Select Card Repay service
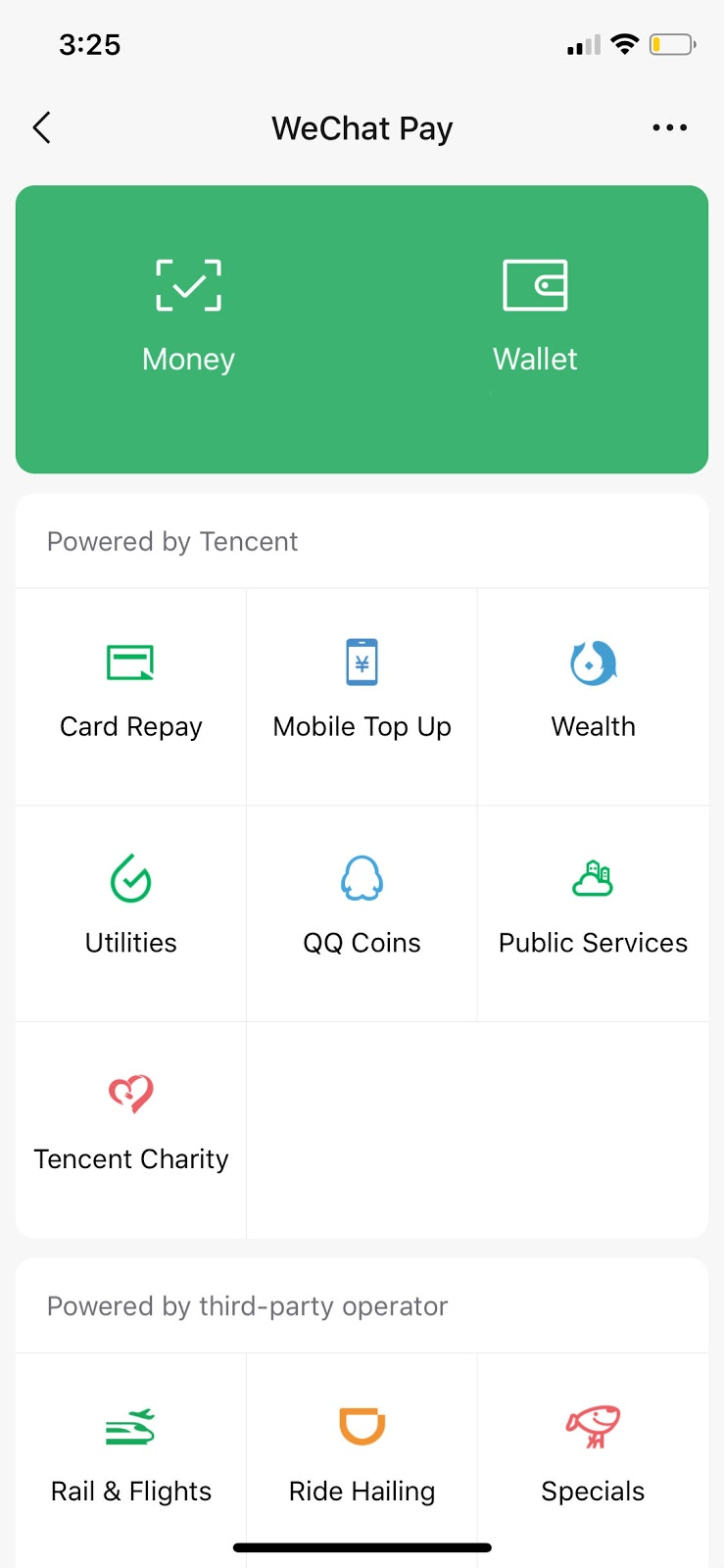 click(131, 697)
